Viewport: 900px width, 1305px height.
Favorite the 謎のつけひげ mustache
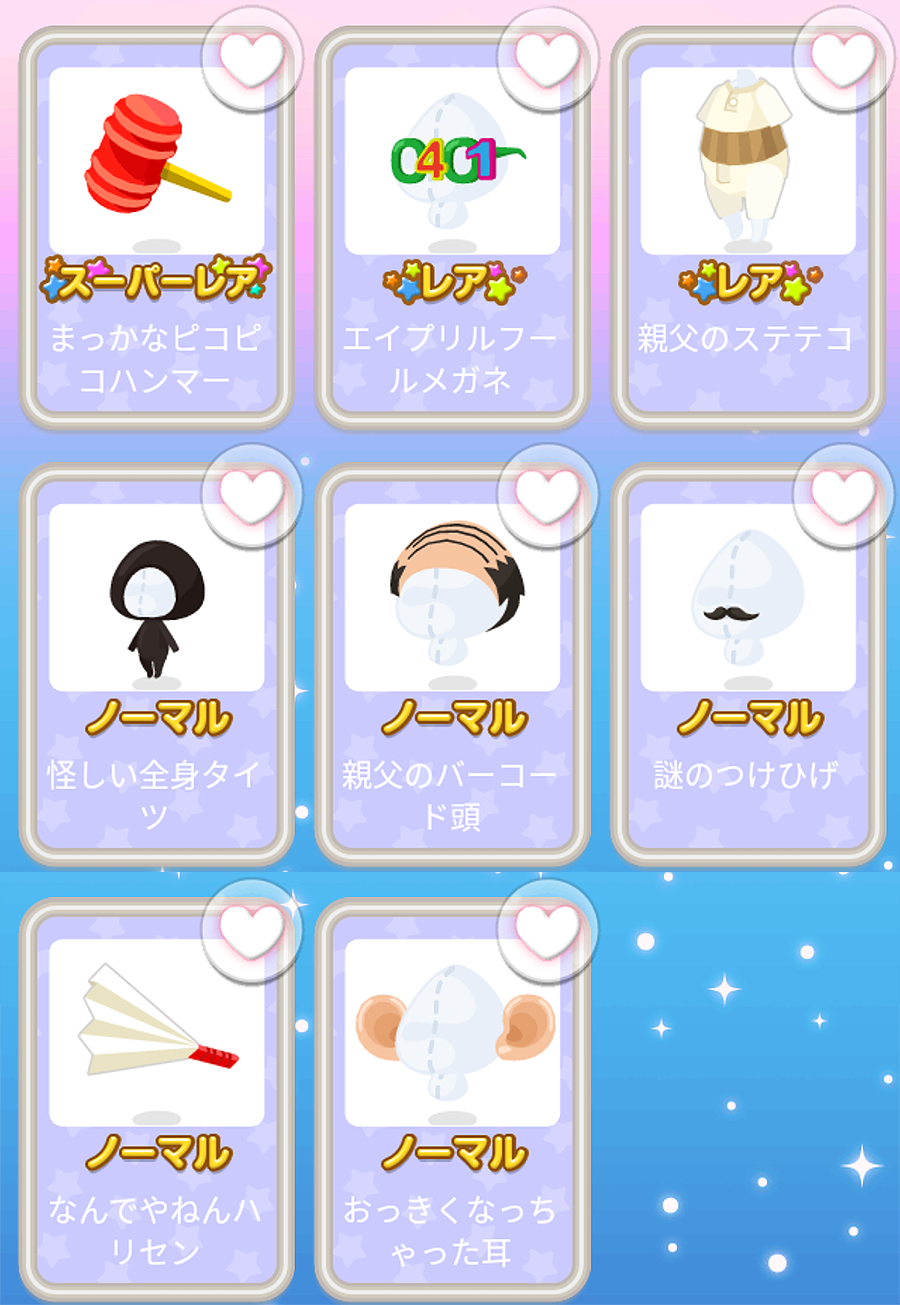pyautogui.click(x=842, y=494)
